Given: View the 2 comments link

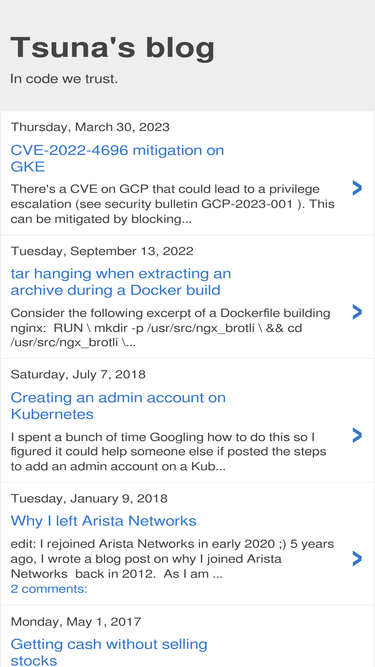Looking at the screenshot, I should point(49,589).
